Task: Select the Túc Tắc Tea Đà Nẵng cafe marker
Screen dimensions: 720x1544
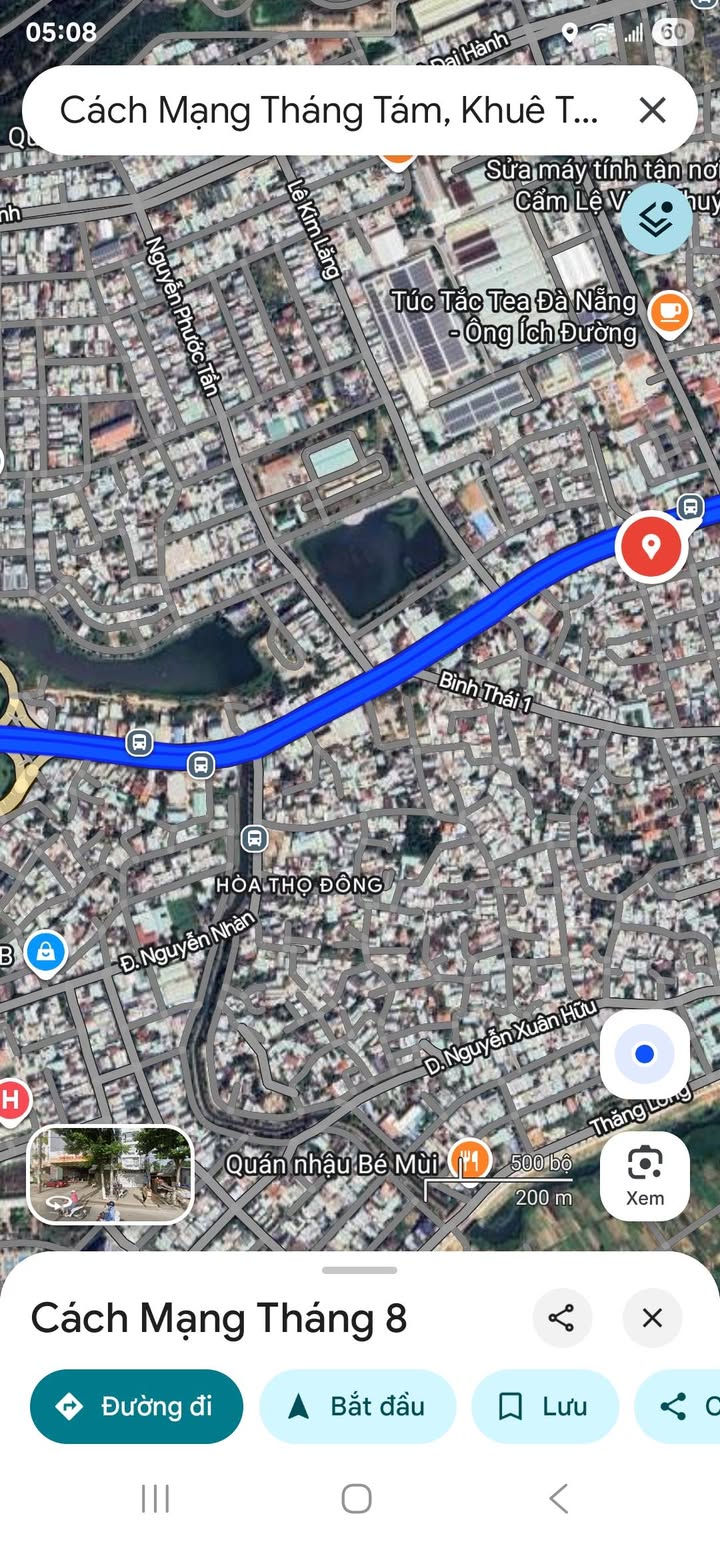Action: (669, 313)
